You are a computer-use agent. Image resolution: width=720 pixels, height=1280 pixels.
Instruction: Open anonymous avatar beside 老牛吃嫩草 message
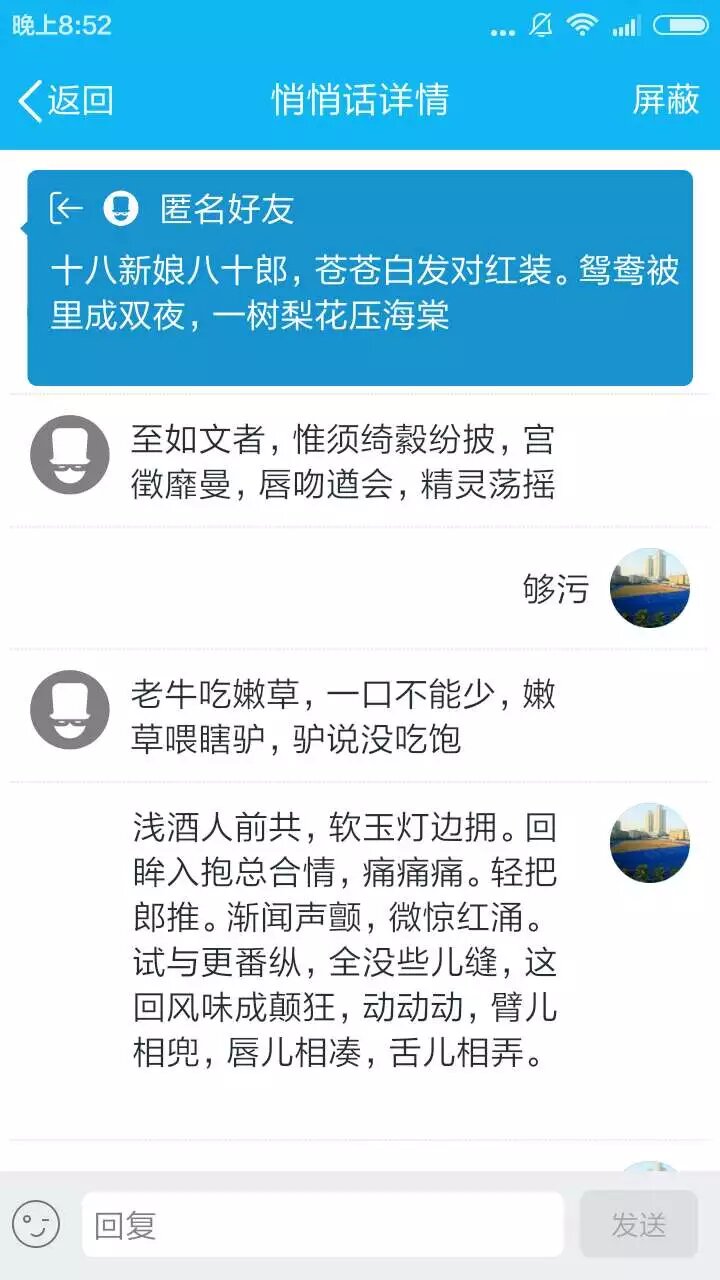click(x=70, y=710)
